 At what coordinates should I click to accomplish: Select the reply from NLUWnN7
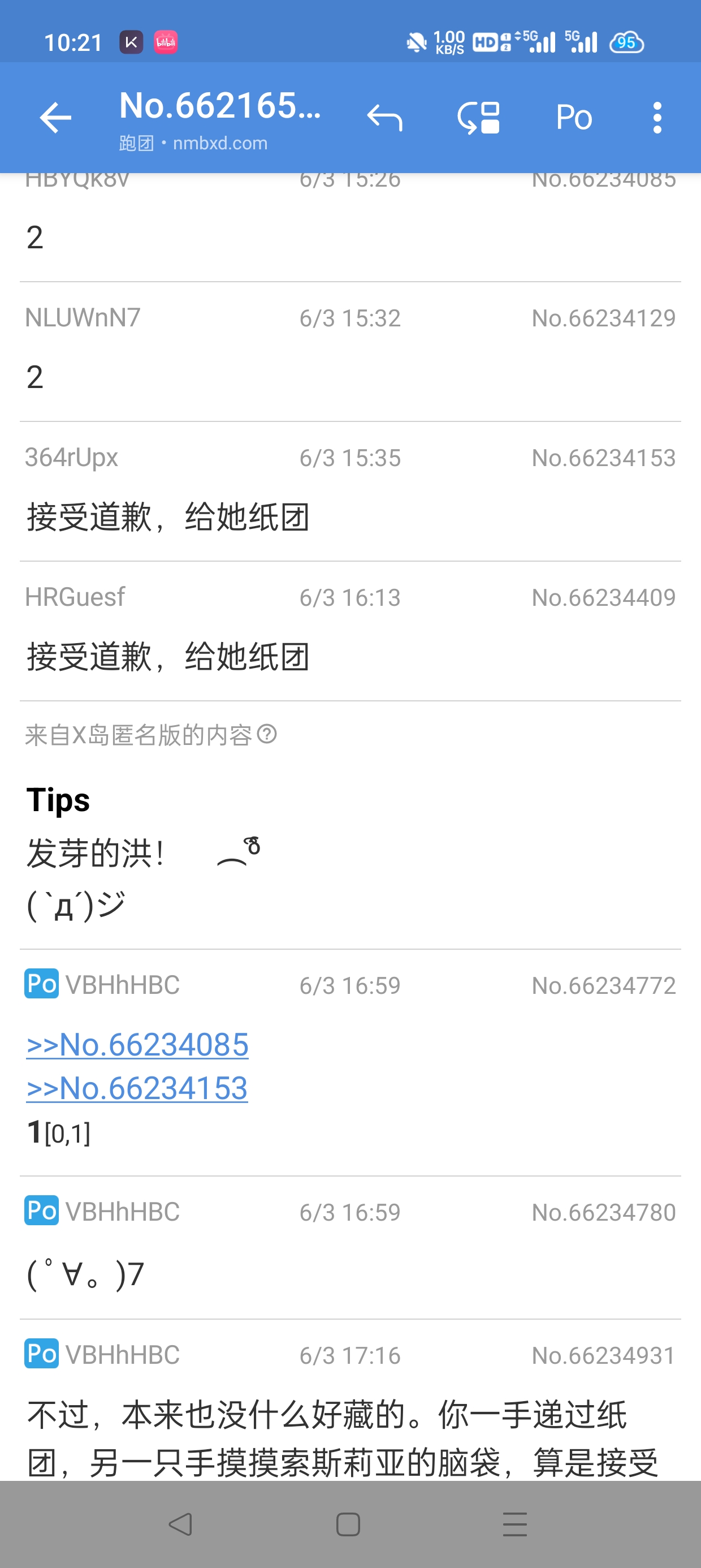[350, 351]
